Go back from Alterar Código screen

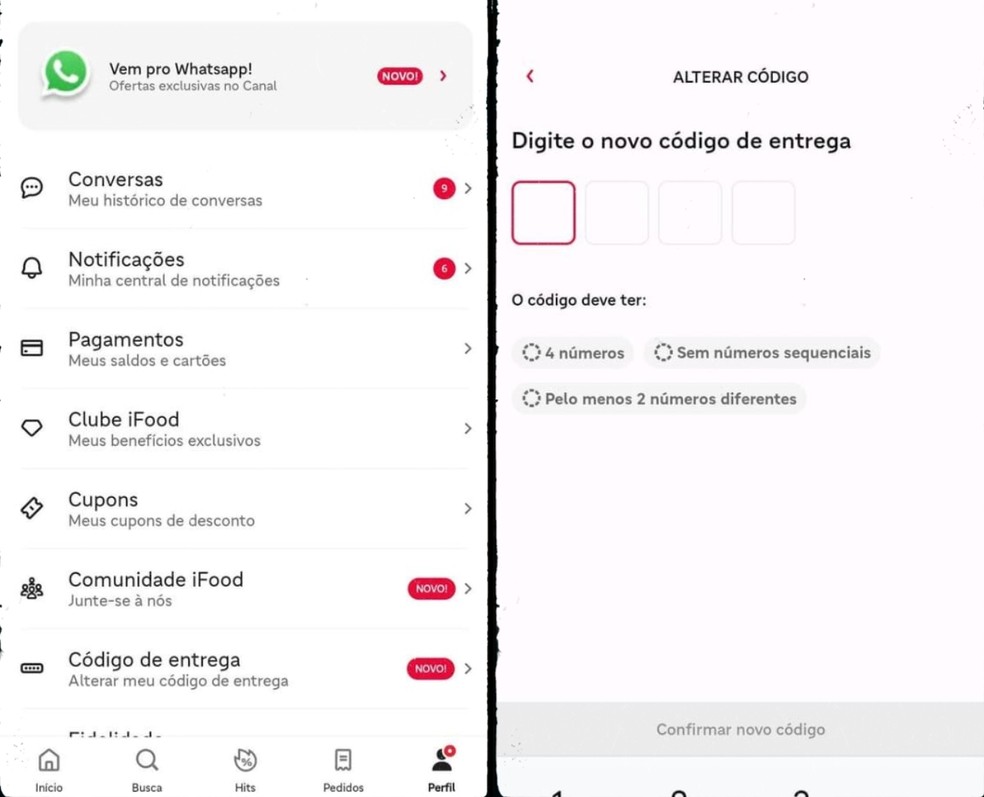pos(530,76)
